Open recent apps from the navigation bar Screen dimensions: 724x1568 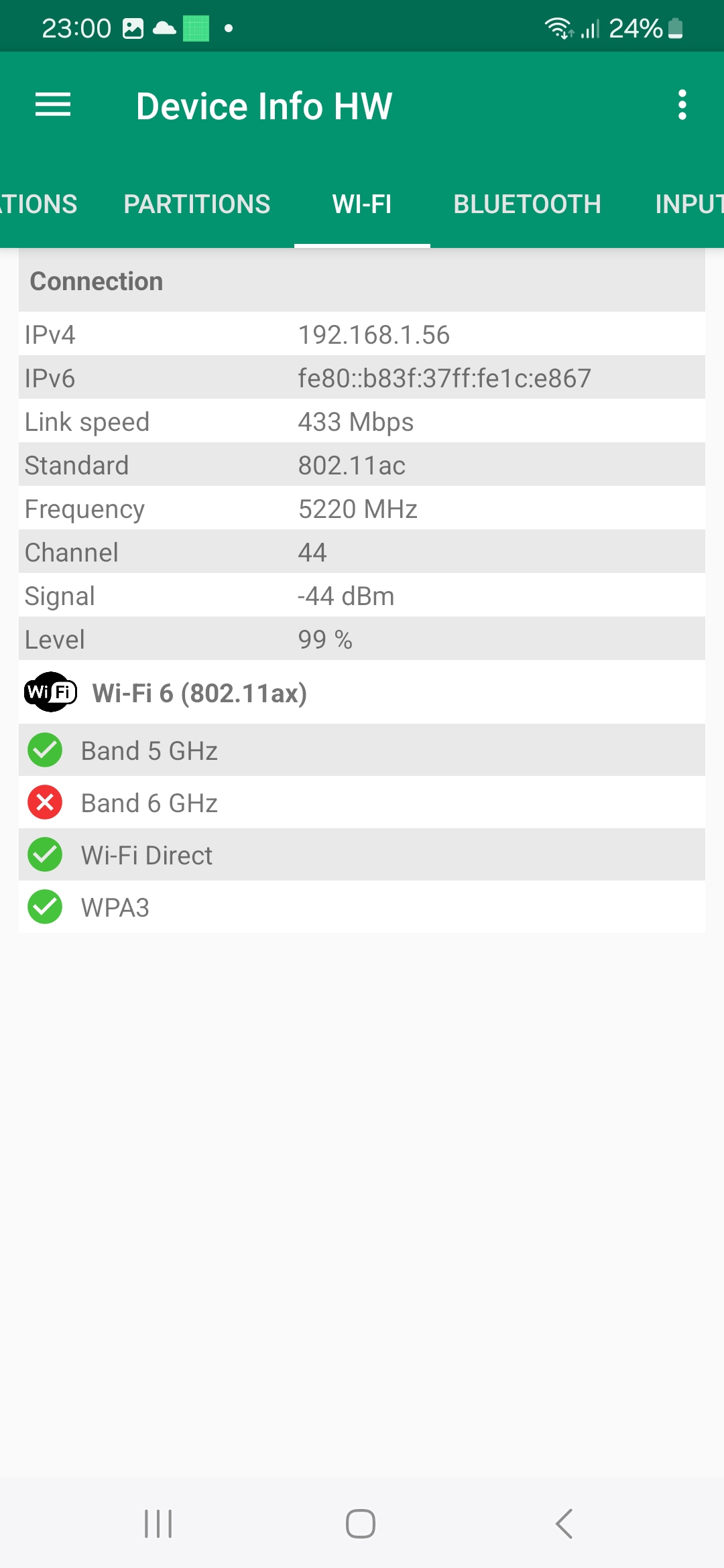[x=159, y=1524]
